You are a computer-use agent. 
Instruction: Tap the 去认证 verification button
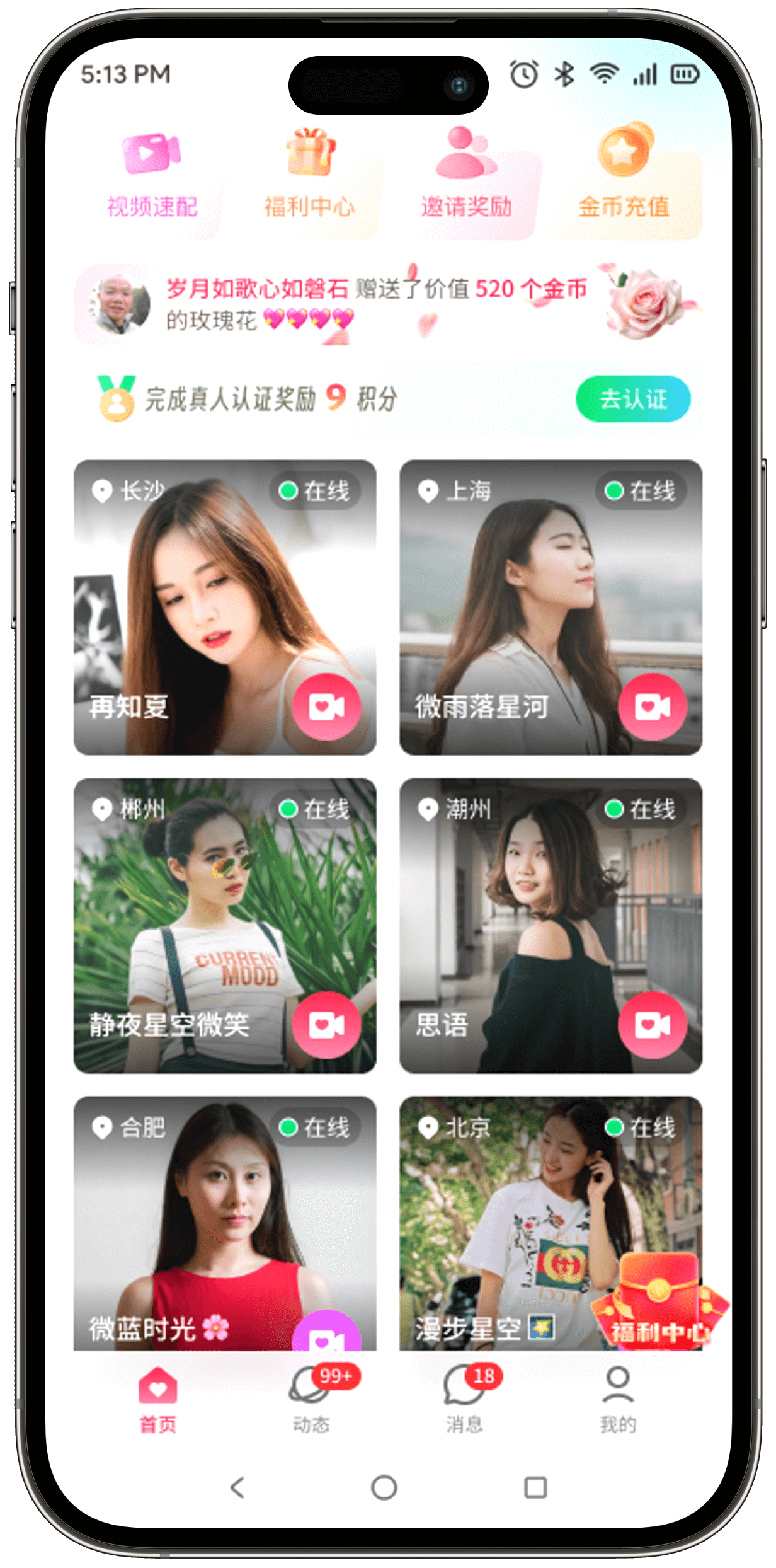[632, 398]
